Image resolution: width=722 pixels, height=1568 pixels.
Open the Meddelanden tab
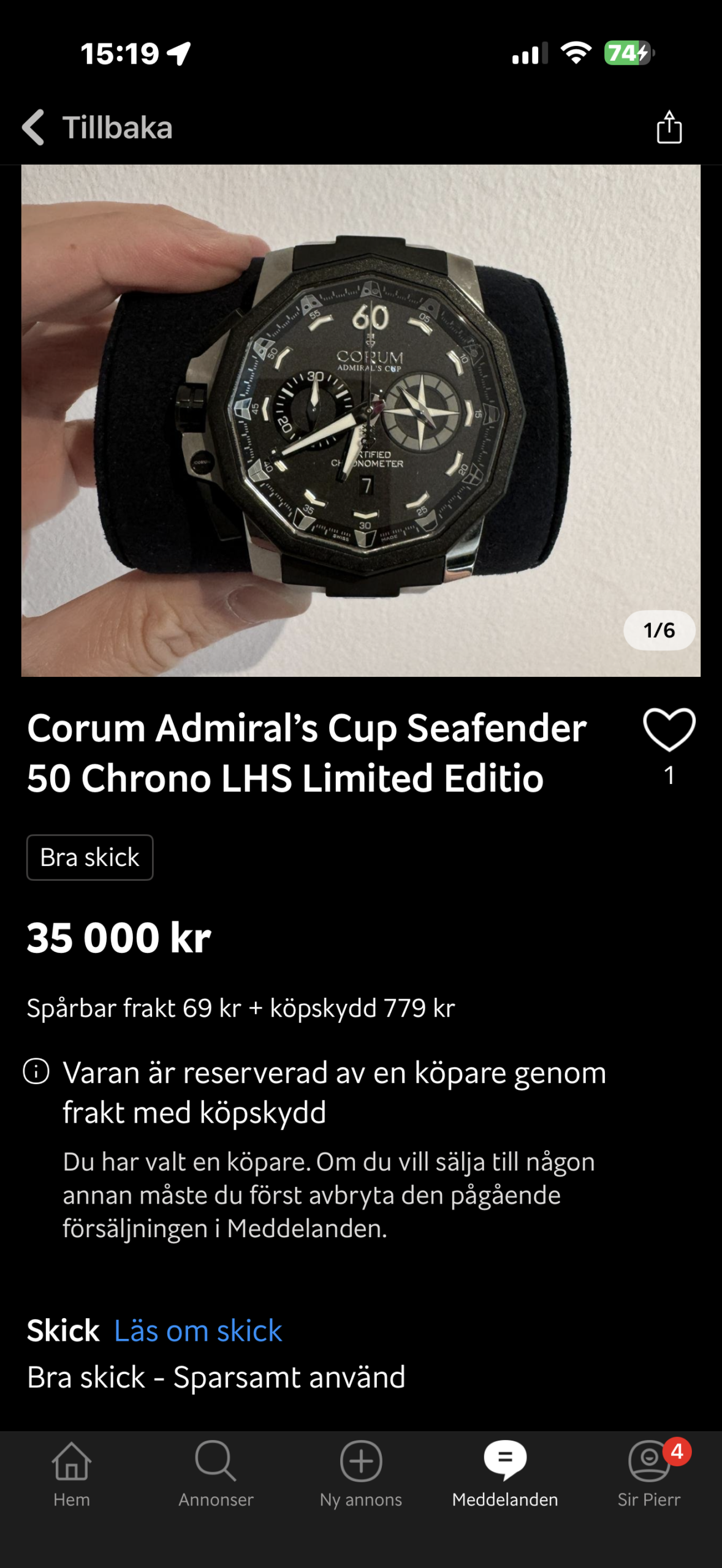(x=505, y=1474)
